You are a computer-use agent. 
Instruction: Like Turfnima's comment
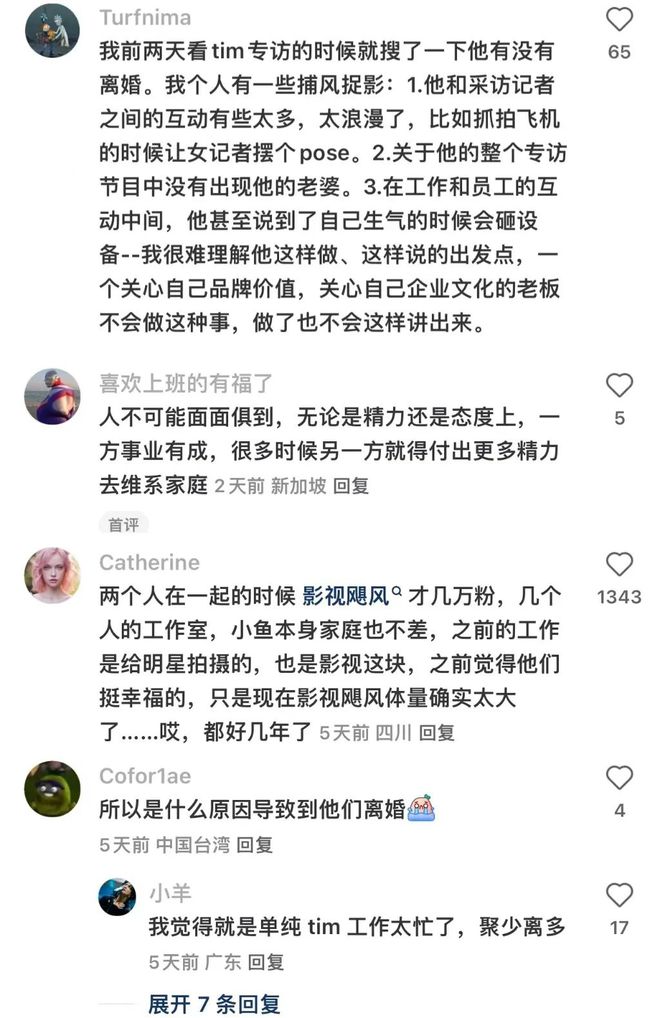pyautogui.click(x=620, y=19)
